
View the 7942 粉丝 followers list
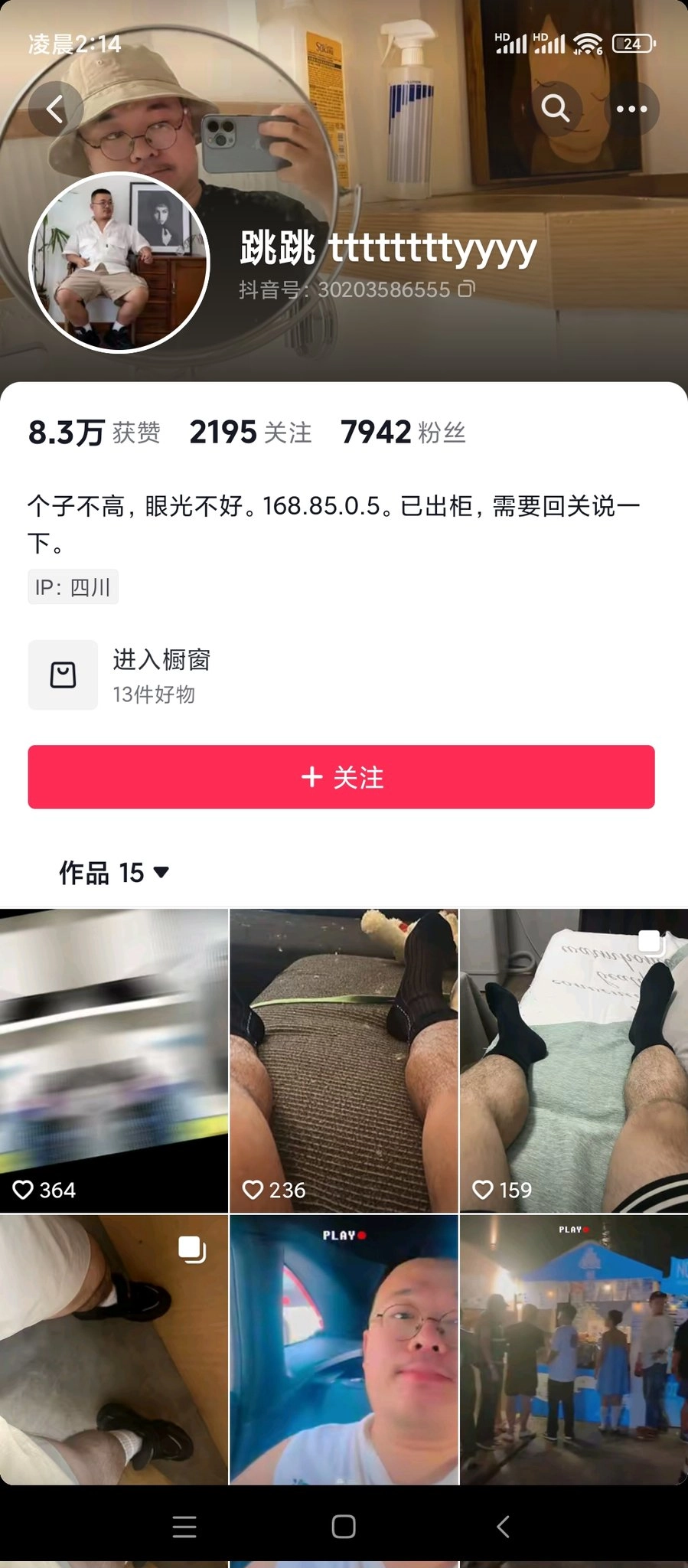403,433
